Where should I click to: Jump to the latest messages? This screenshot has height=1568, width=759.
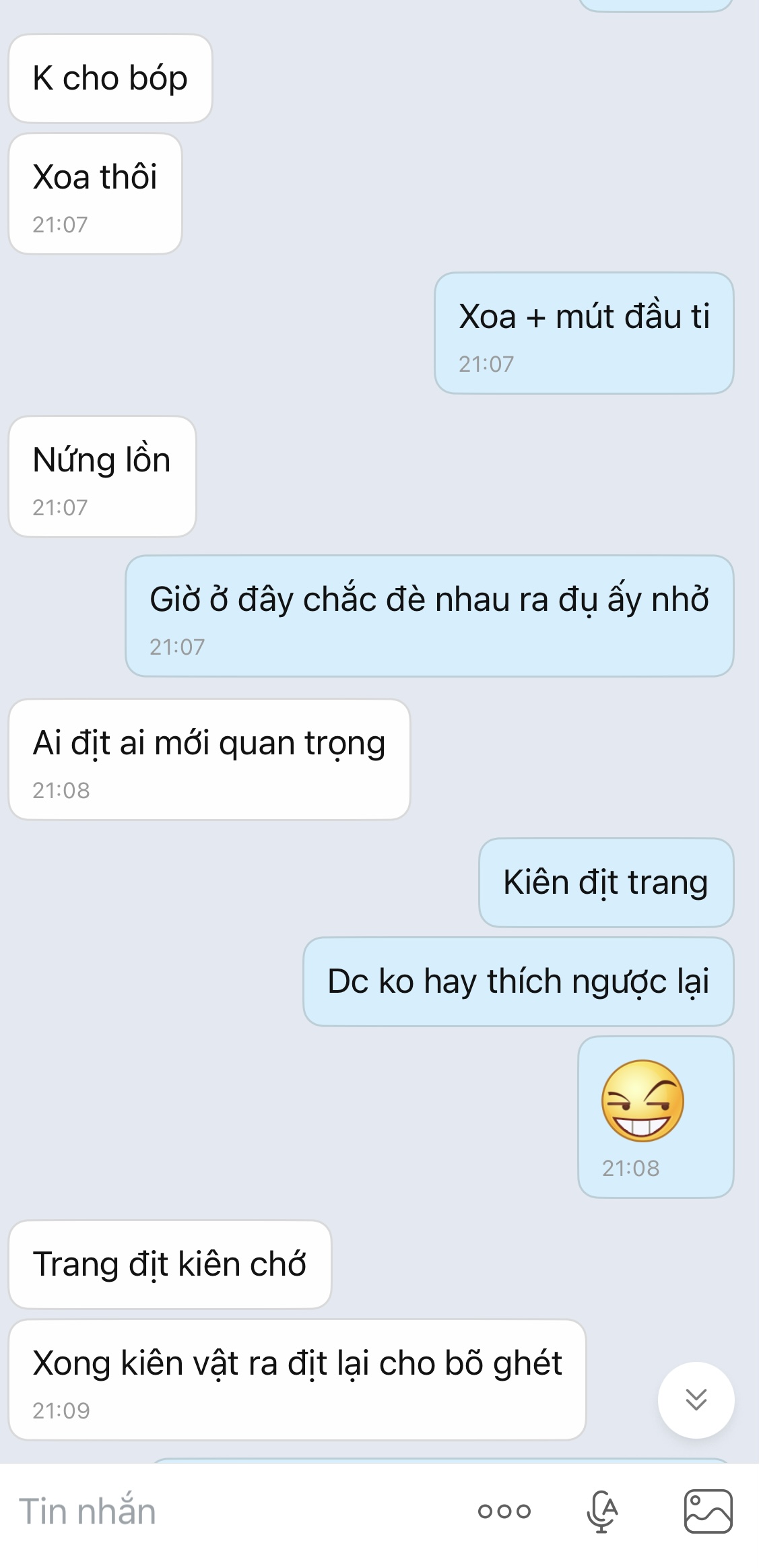[696, 1400]
